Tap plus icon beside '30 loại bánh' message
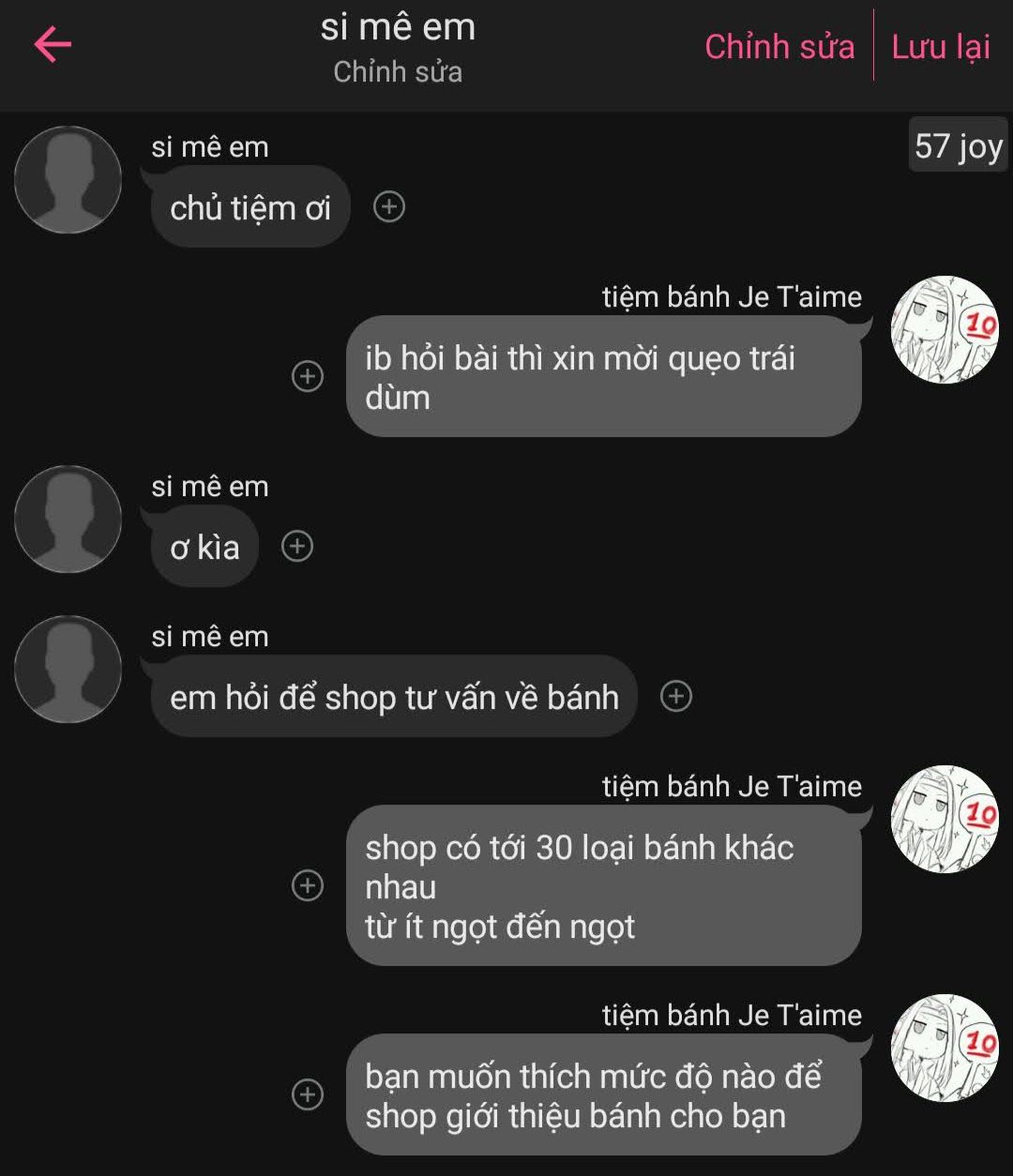Viewport: 1013px width, 1176px height. click(308, 886)
